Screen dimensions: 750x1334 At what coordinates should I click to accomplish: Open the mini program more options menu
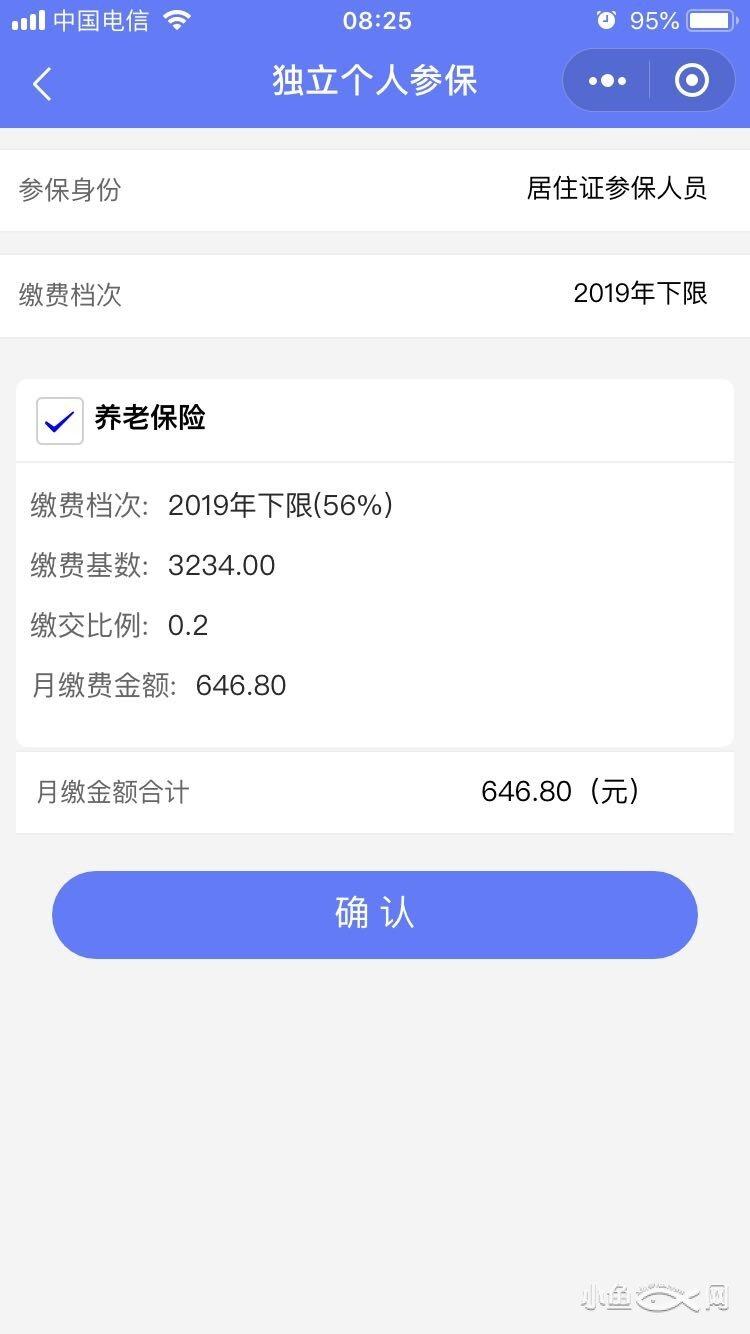(x=607, y=81)
